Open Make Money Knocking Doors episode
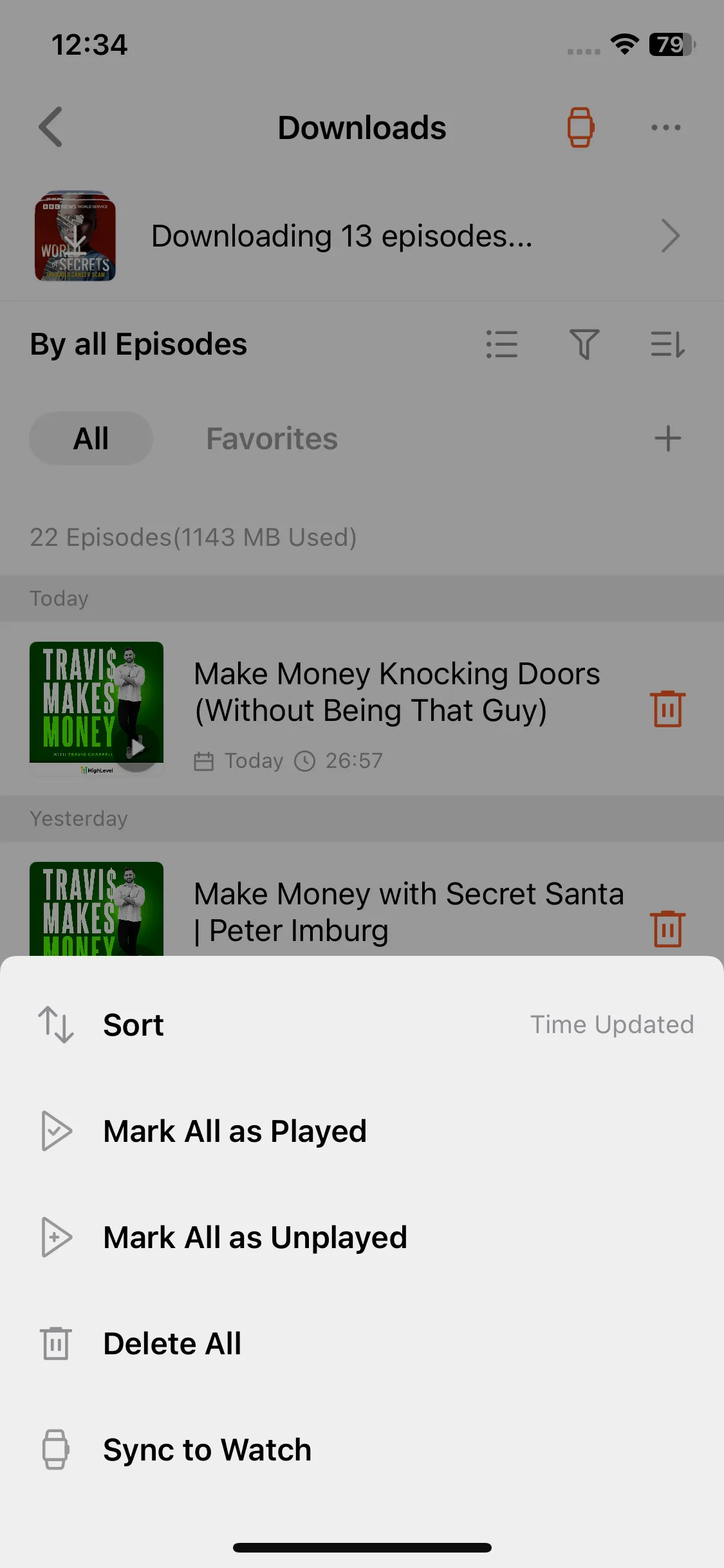Screen dimensions: 724x1568 coord(396,692)
